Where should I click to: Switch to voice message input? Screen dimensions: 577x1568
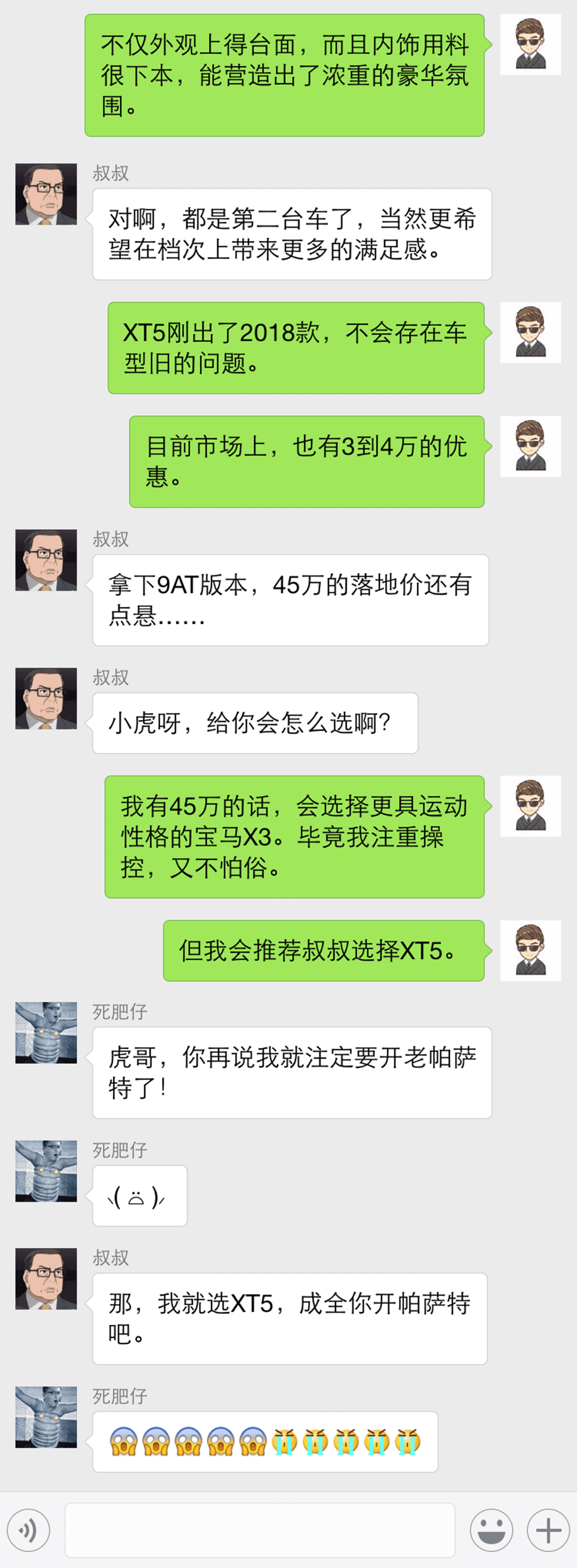click(x=28, y=1530)
